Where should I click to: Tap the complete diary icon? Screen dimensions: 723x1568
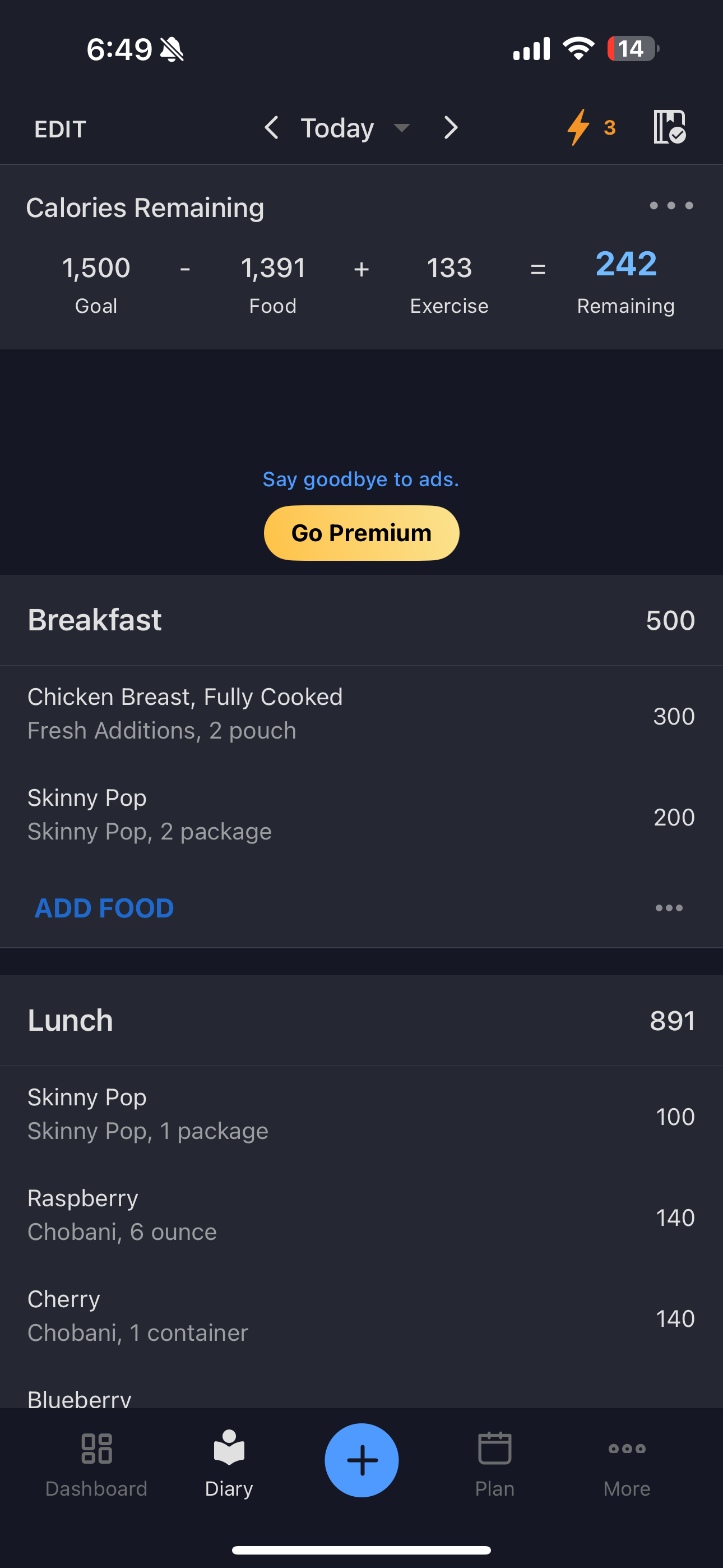[x=669, y=127]
